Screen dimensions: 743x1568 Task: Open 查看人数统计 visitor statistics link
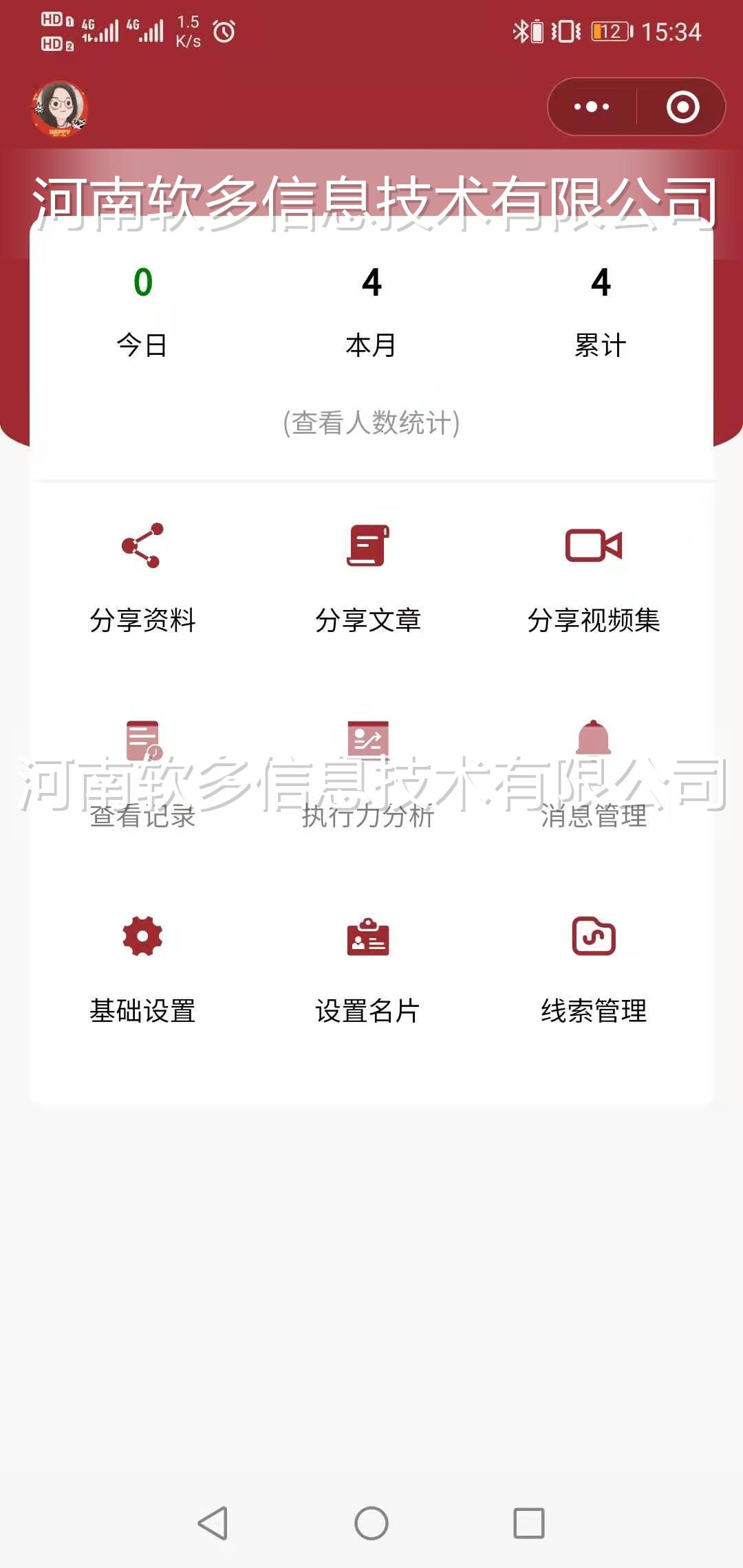[371, 424]
